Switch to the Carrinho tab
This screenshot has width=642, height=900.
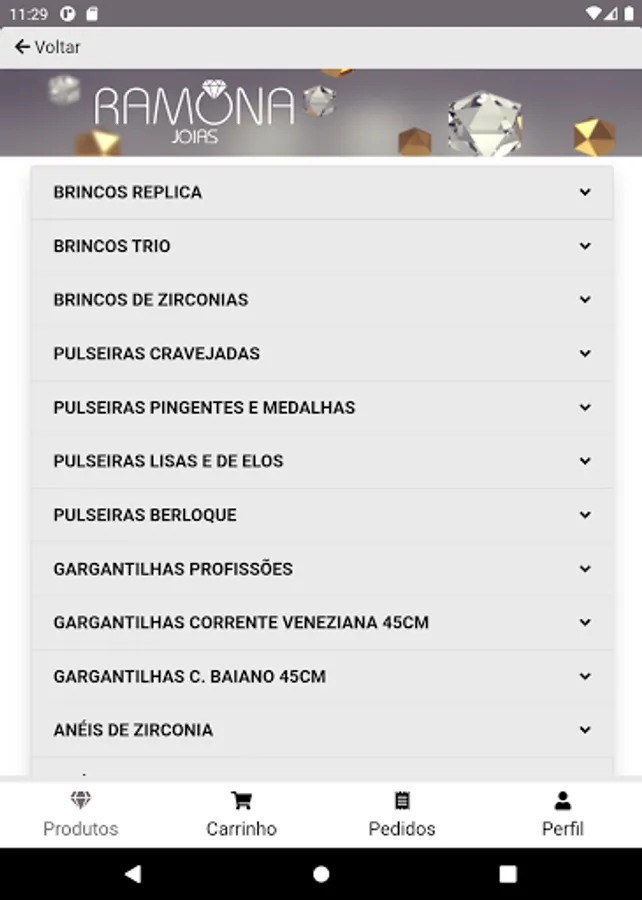(241, 814)
